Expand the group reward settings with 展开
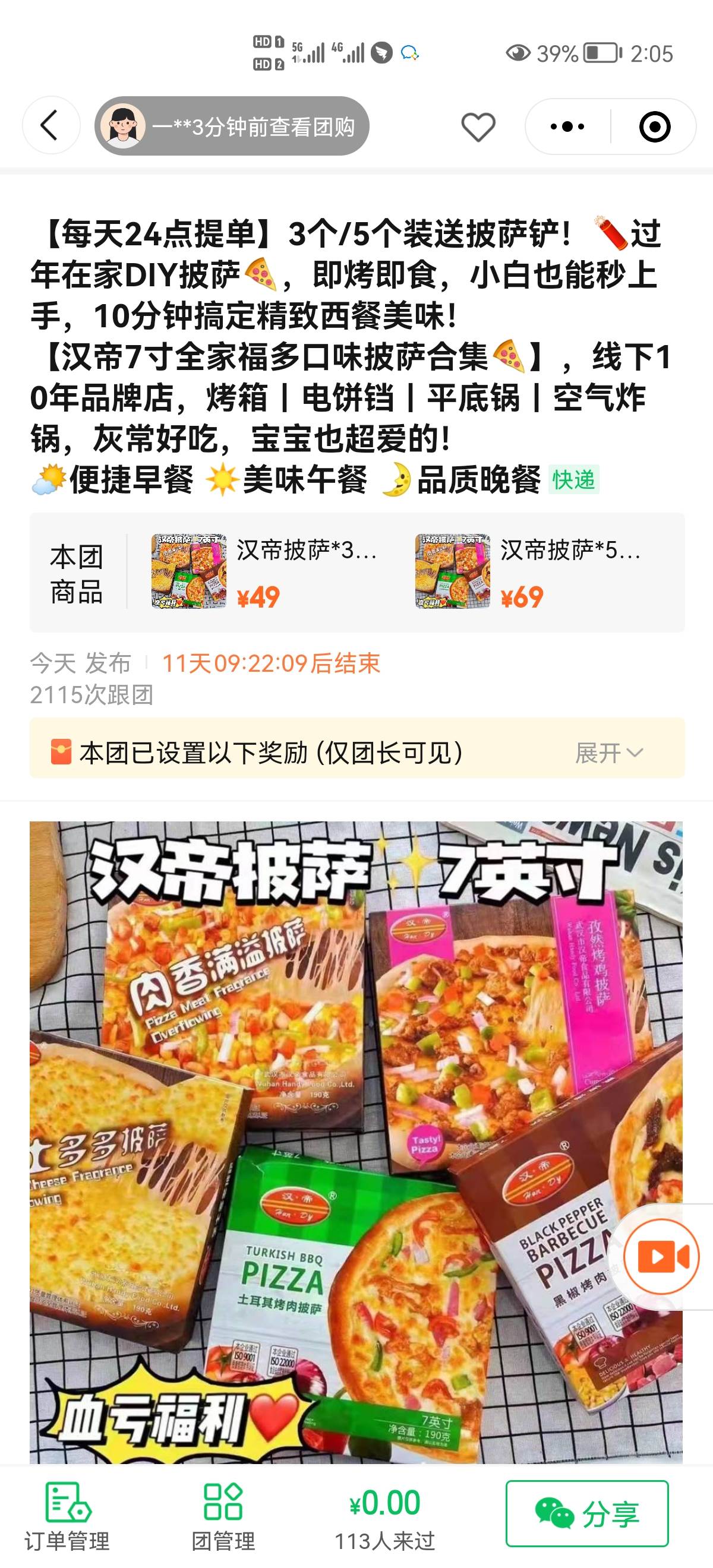This screenshot has width=713, height=1568. point(608,753)
